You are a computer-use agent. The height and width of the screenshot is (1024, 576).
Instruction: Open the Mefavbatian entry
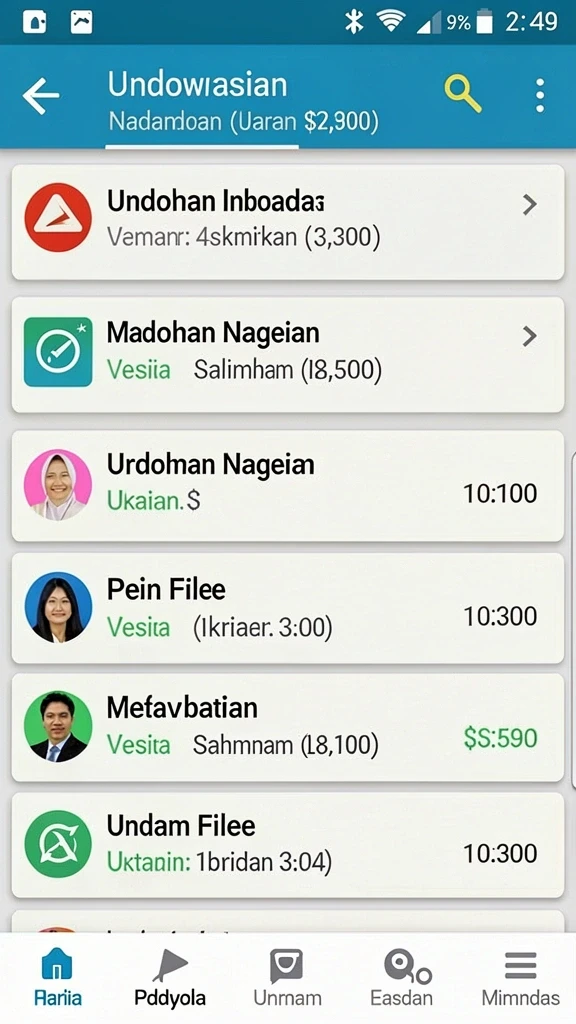[288, 728]
